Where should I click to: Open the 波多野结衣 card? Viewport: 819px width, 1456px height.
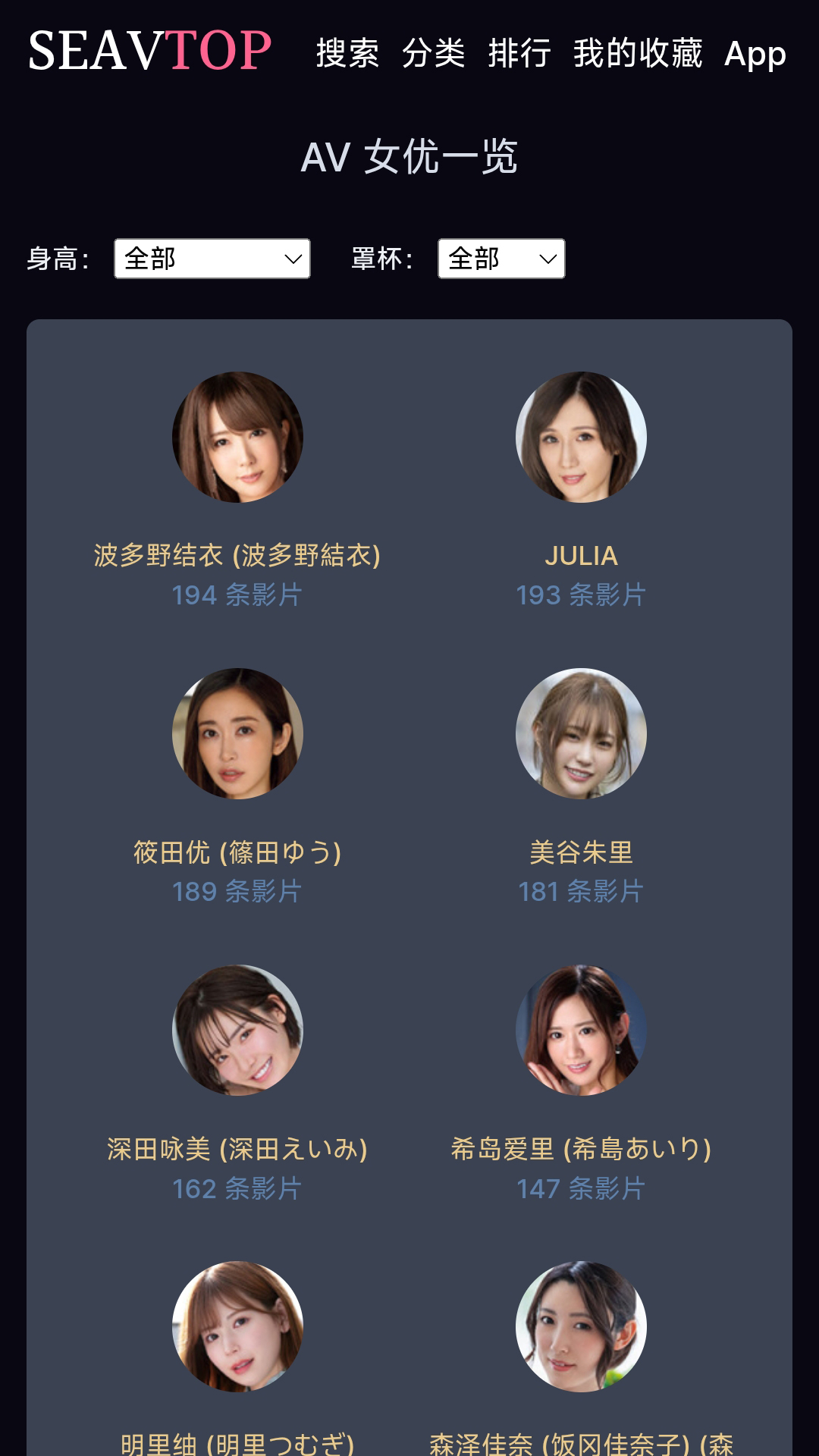pyautogui.click(x=237, y=485)
